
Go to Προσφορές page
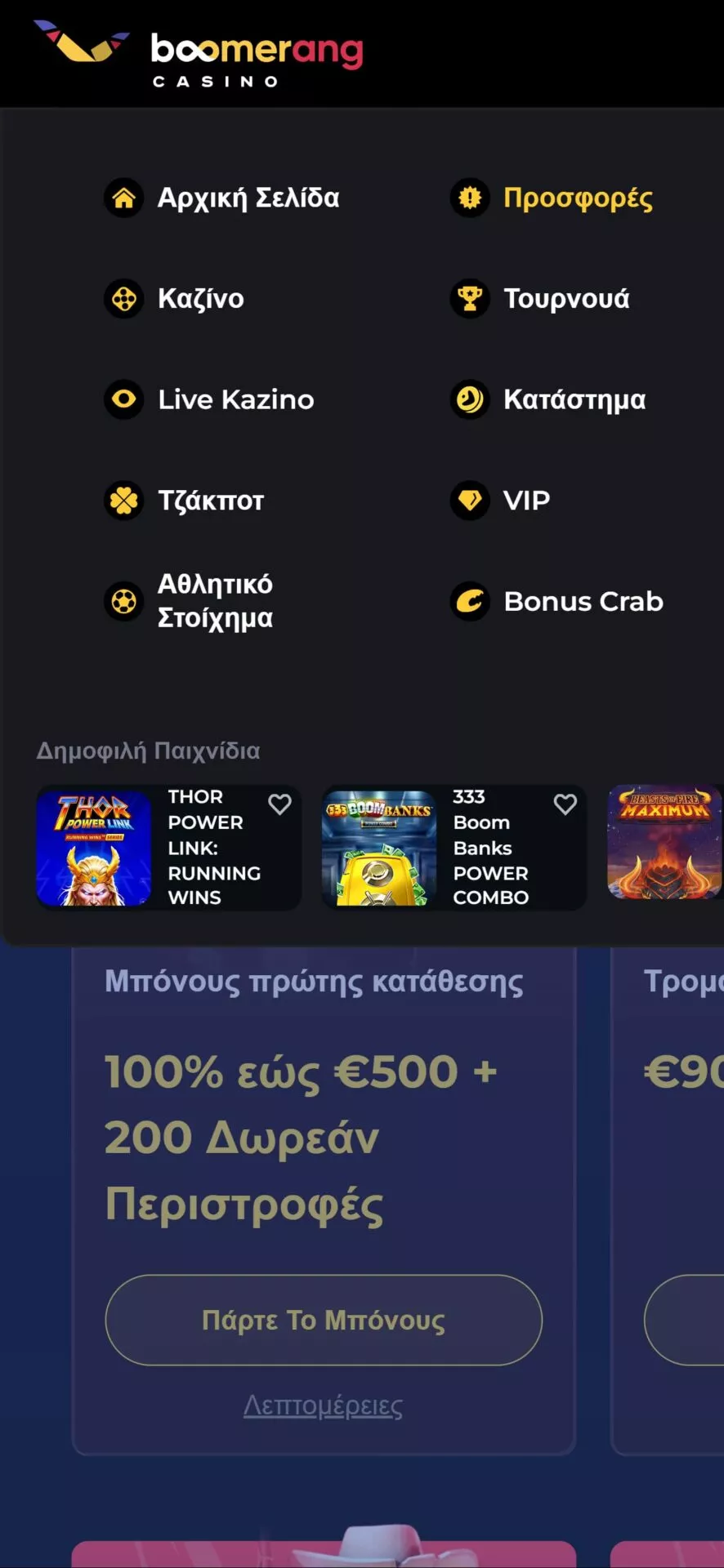[x=552, y=198]
